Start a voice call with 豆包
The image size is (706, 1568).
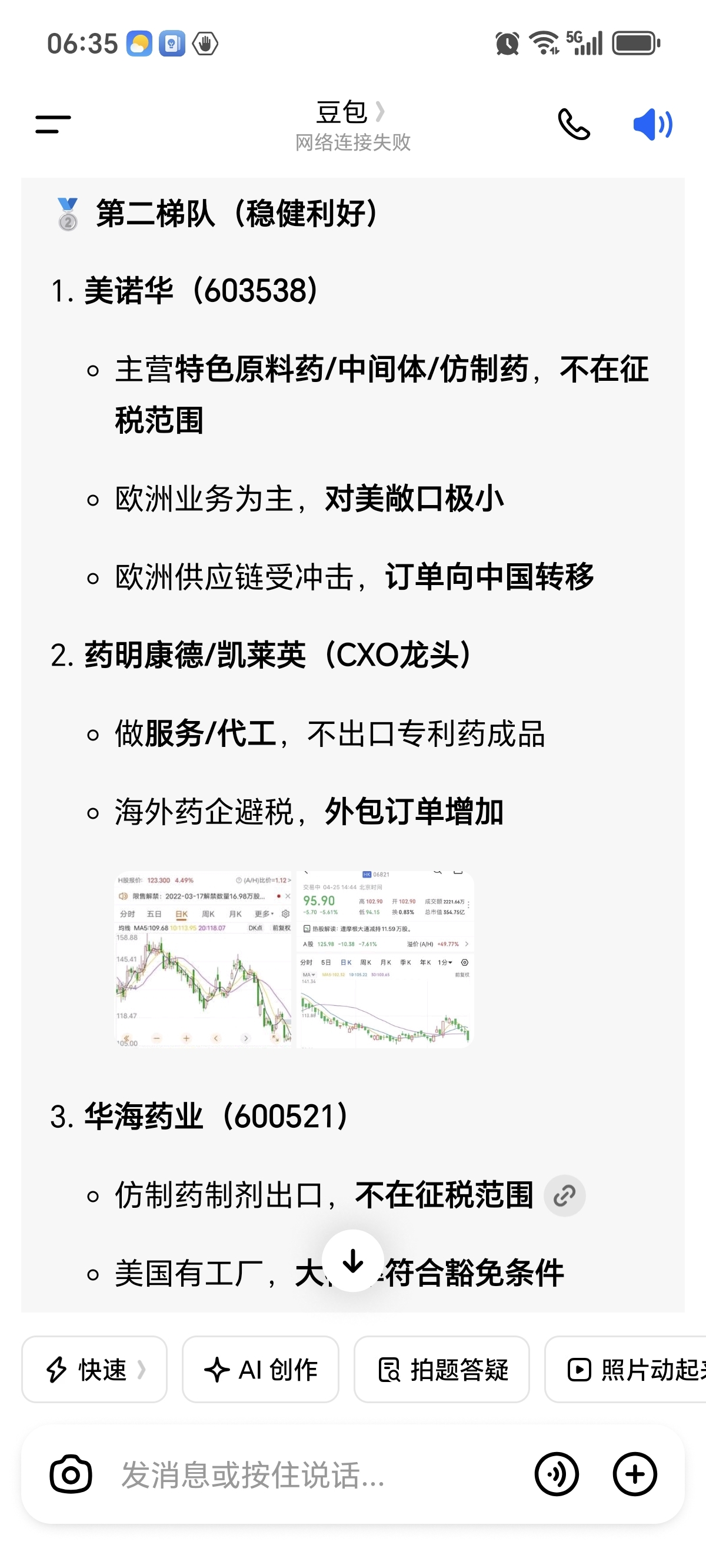point(574,124)
